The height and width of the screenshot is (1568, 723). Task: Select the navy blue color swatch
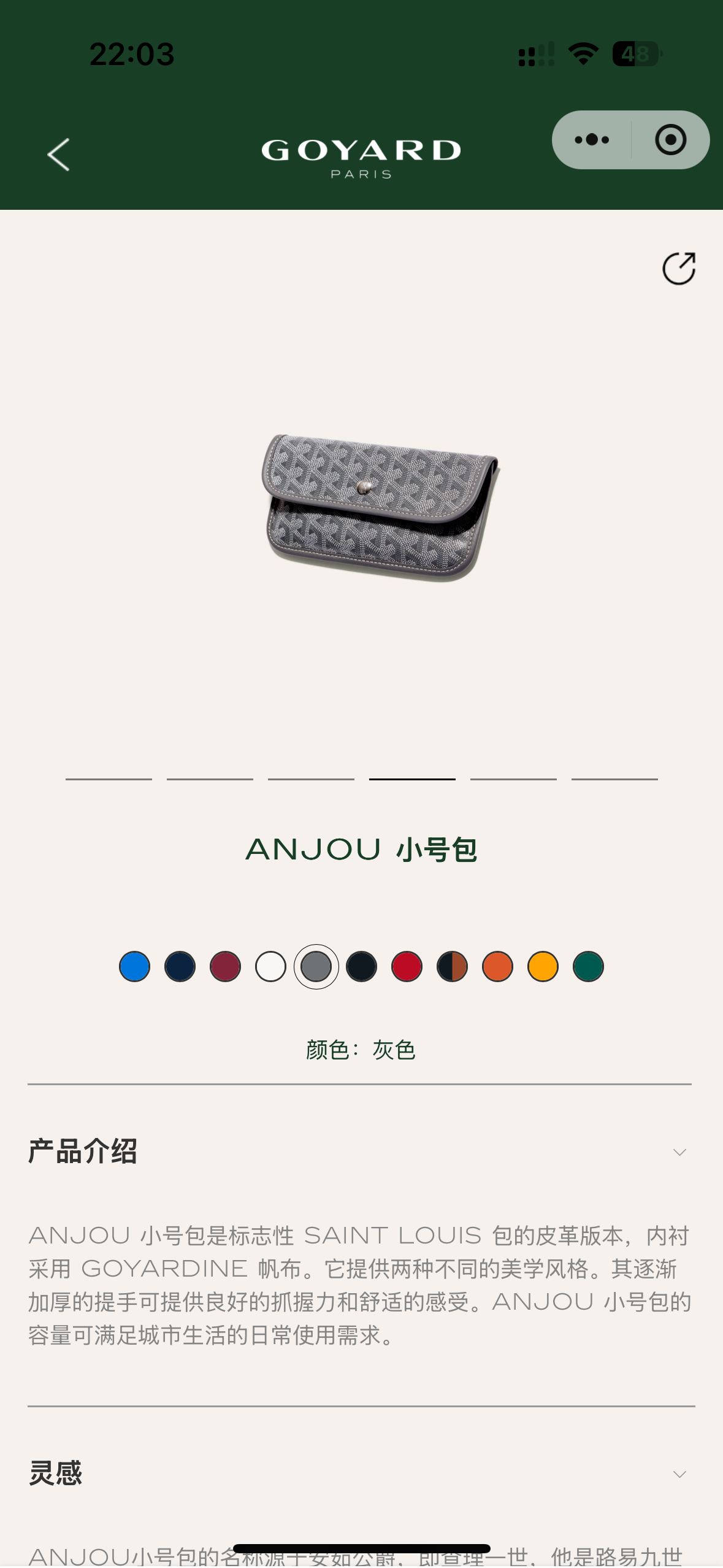tap(180, 967)
